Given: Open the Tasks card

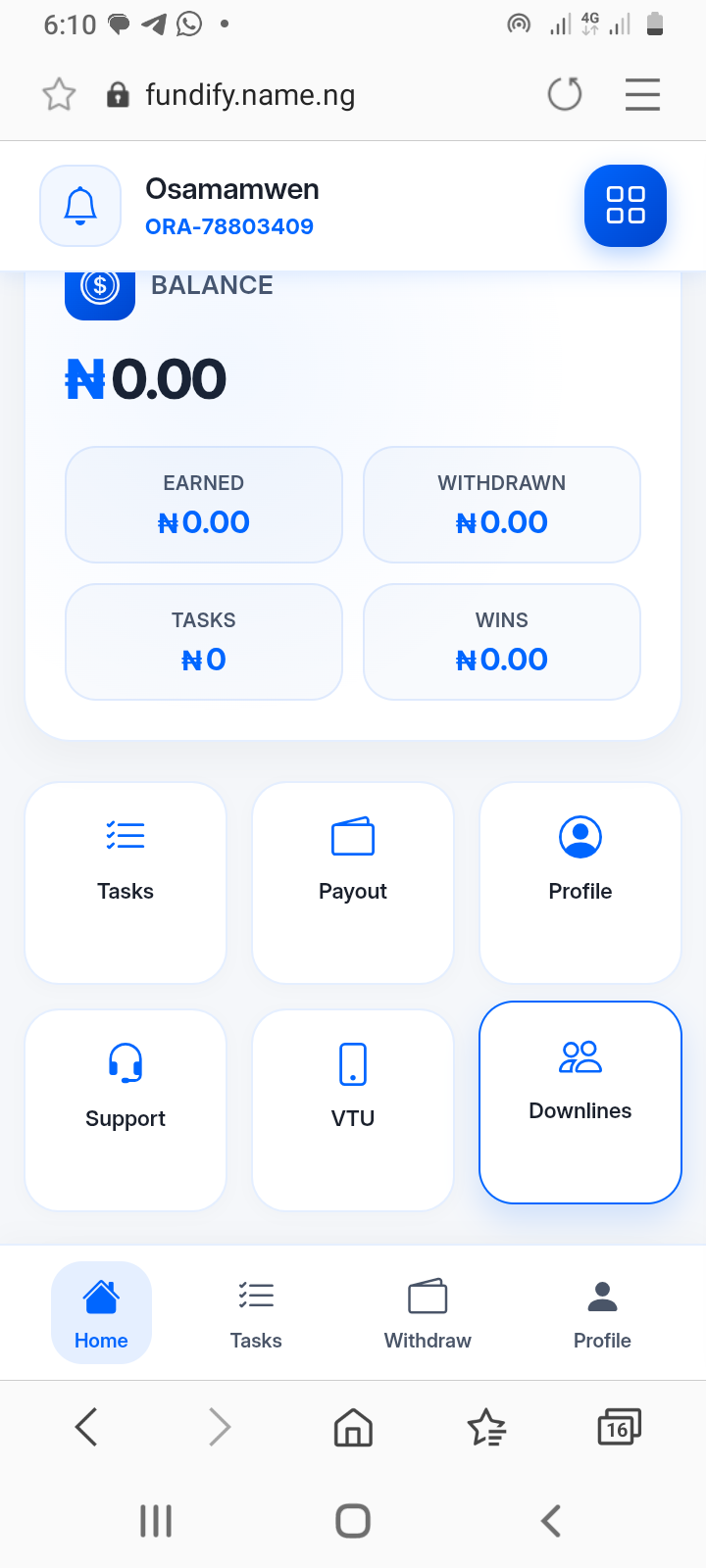Looking at the screenshot, I should pos(126,882).
